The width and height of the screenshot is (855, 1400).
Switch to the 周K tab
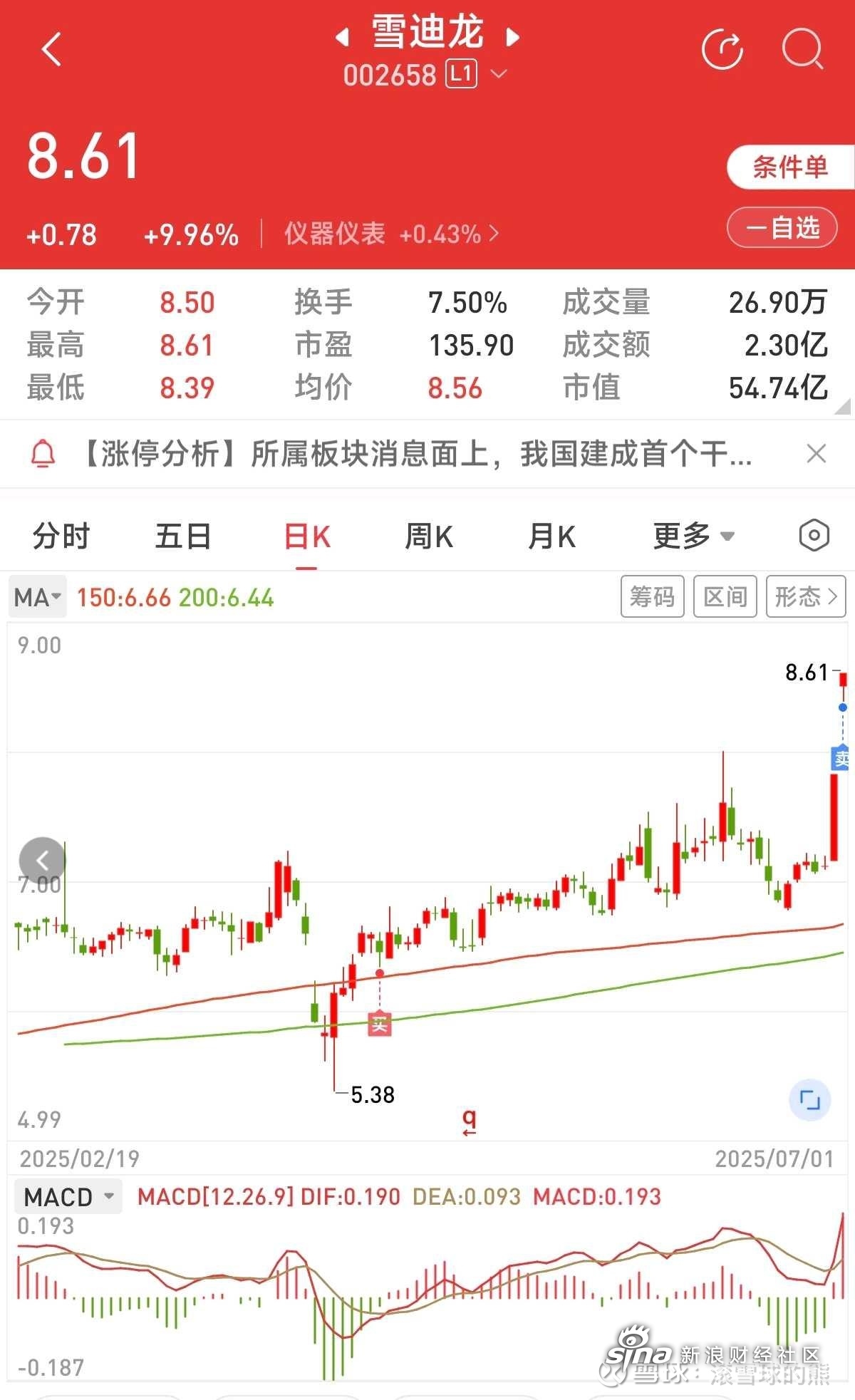429,536
